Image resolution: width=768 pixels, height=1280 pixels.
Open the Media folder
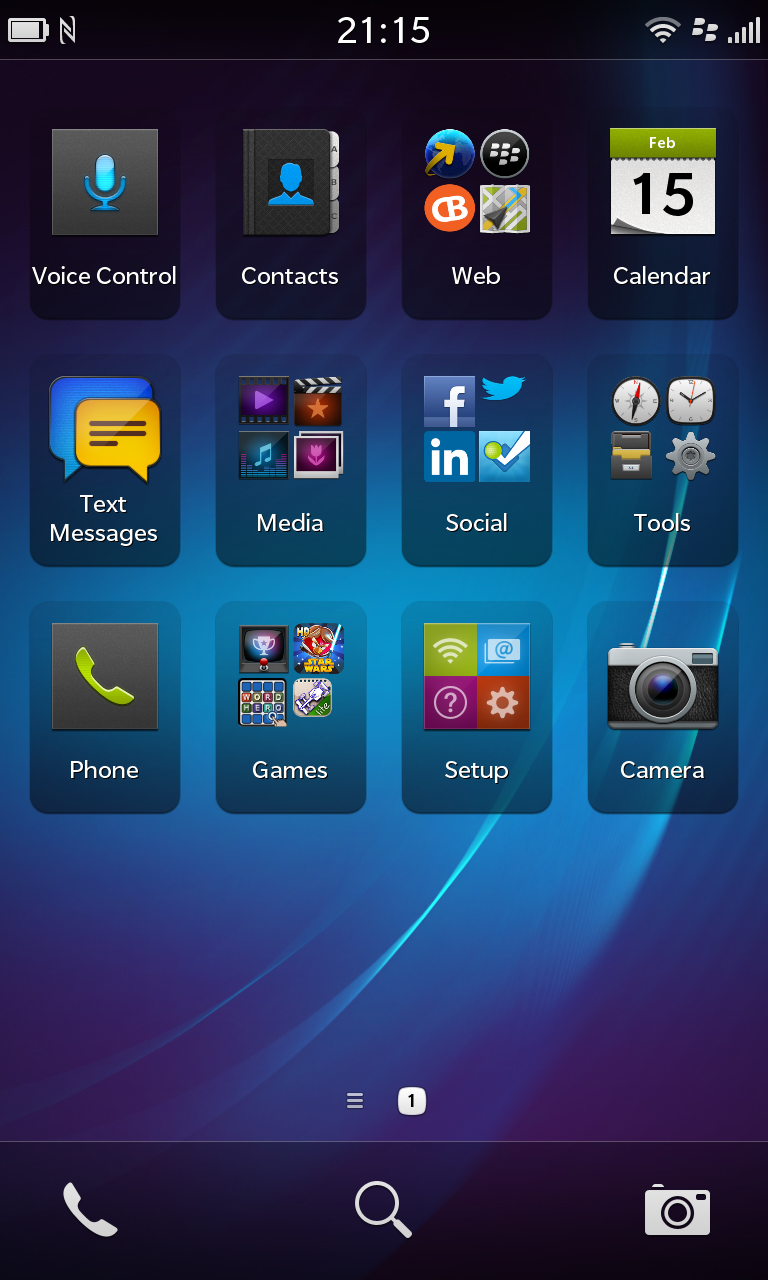pos(291,460)
